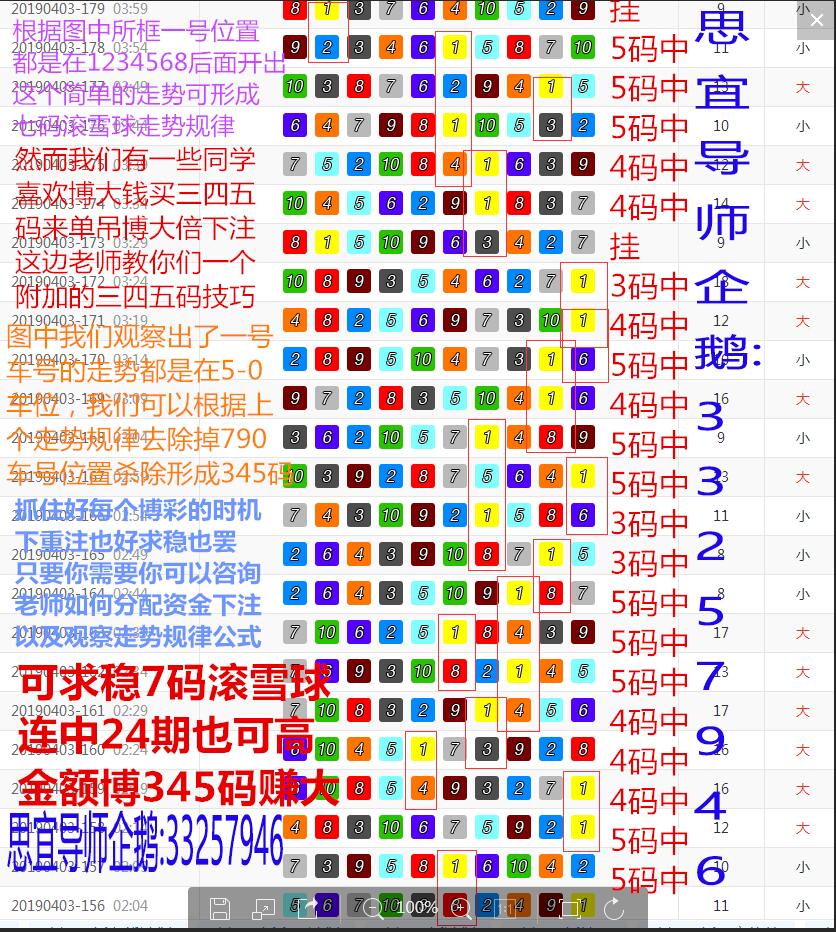Rotate the image clockwise

point(614,908)
